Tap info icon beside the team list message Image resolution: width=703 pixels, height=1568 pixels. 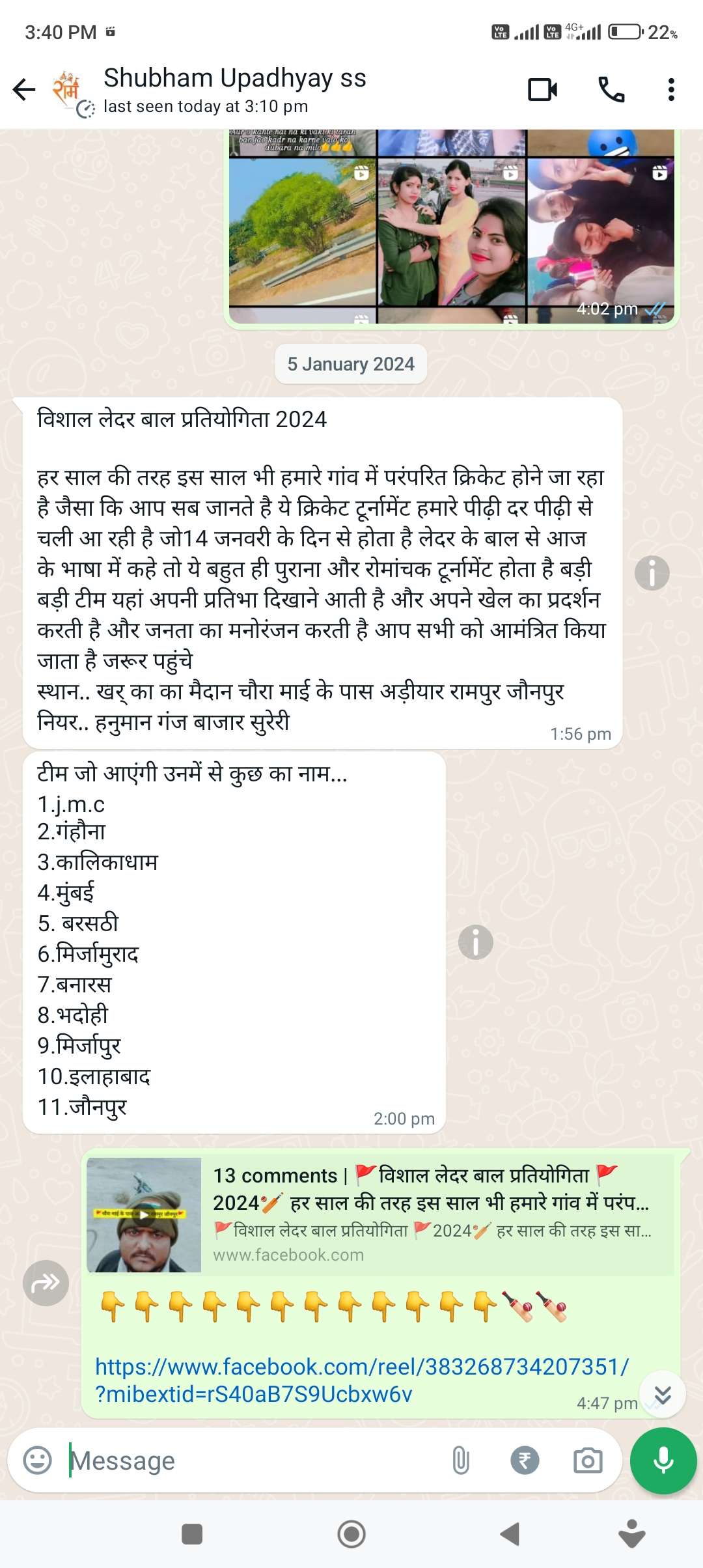(x=475, y=942)
